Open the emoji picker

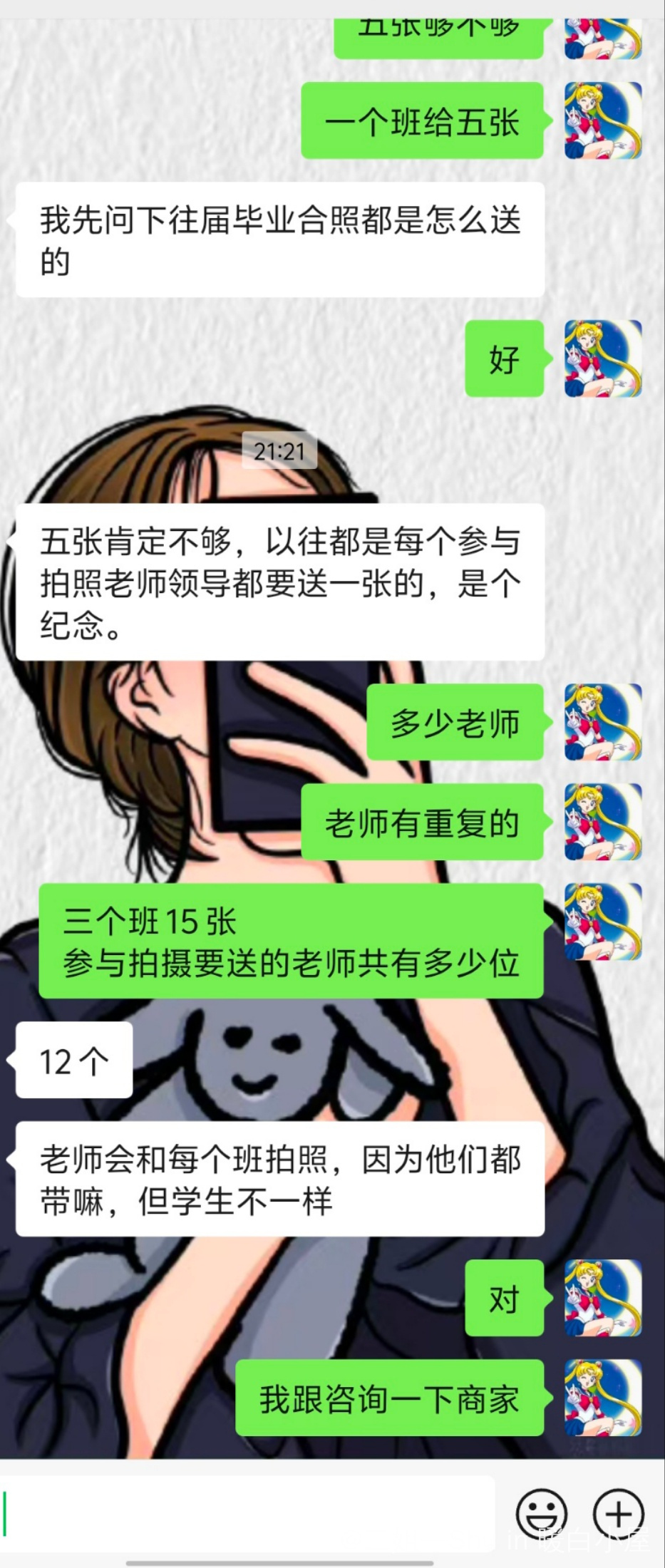coord(542,1513)
